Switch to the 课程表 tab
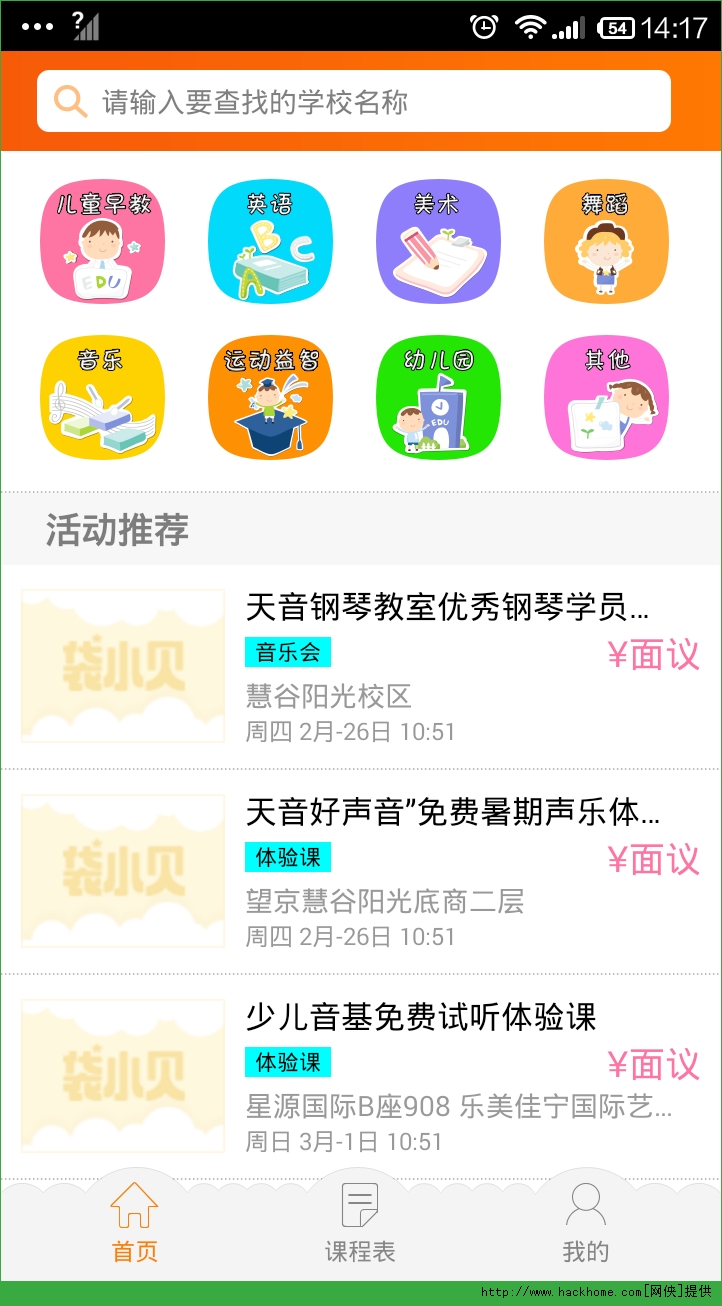Viewport: 722px width, 1306px height. click(x=360, y=1222)
